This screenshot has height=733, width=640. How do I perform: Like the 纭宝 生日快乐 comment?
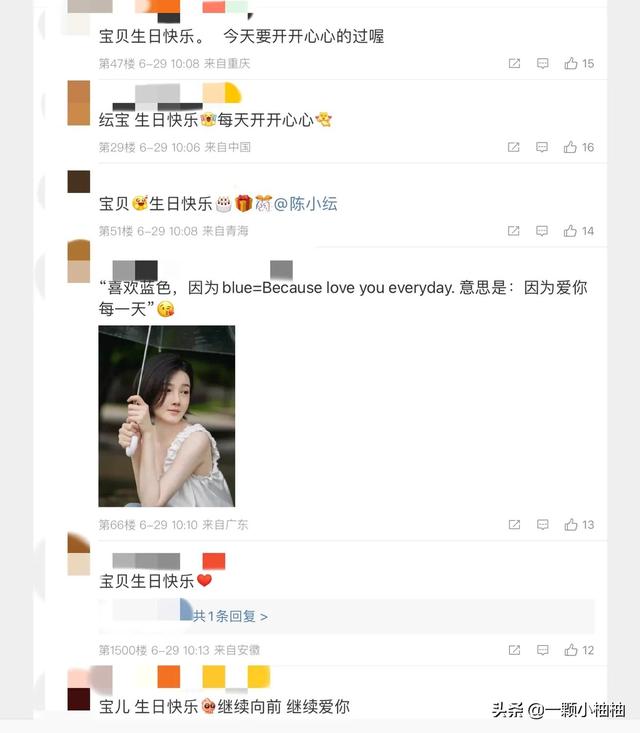tap(571, 147)
